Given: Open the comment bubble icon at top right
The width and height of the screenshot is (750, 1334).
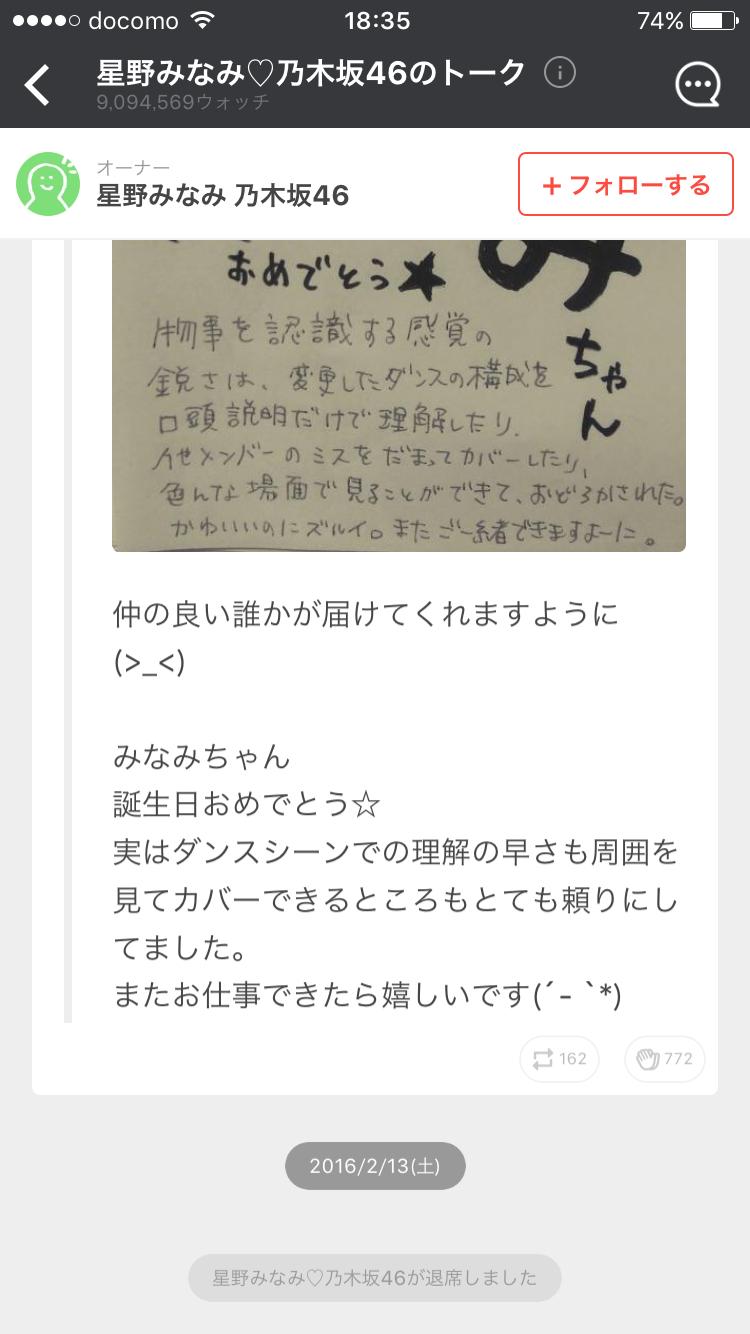Looking at the screenshot, I should coord(697,83).
